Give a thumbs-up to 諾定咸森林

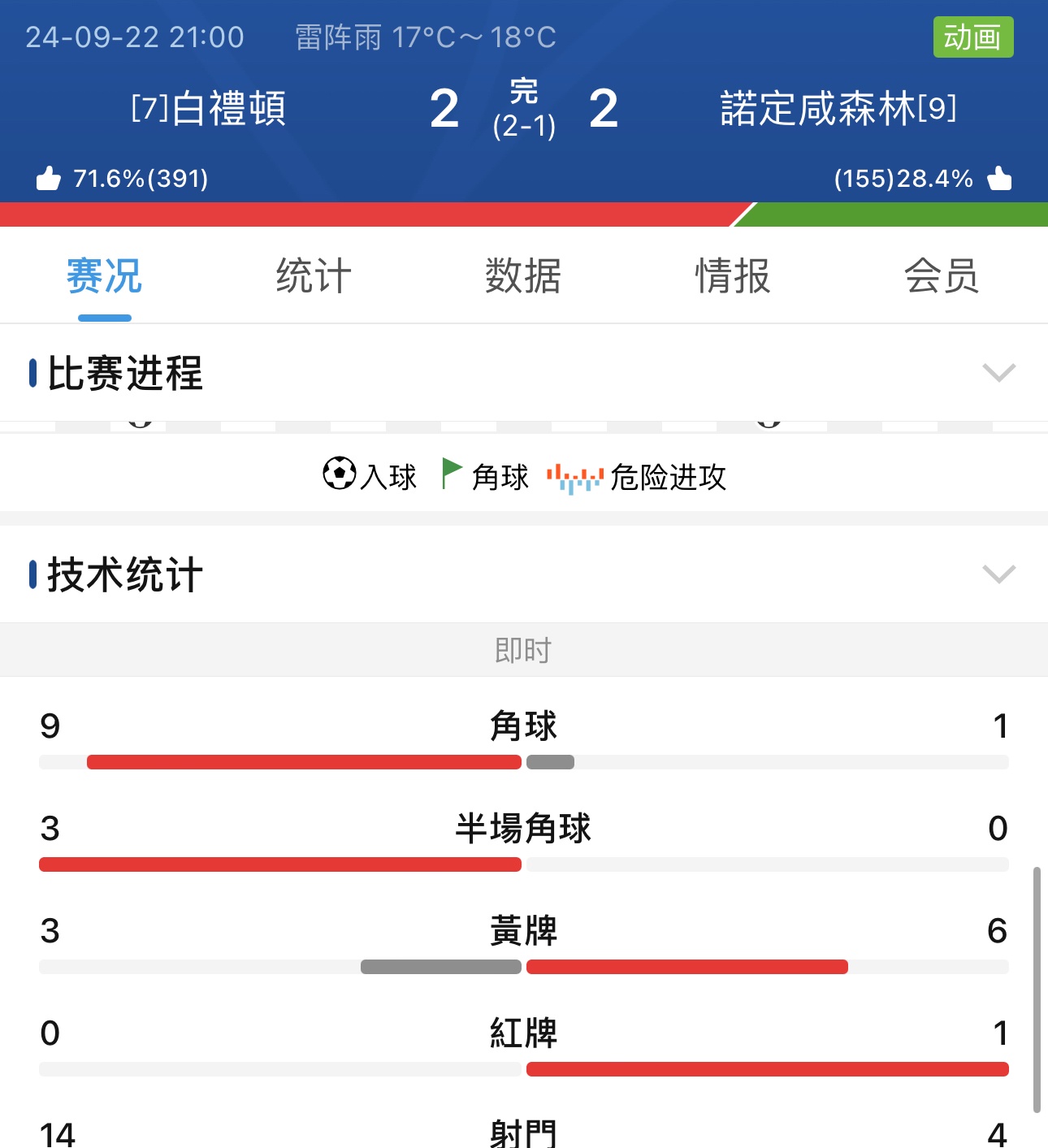(999, 178)
